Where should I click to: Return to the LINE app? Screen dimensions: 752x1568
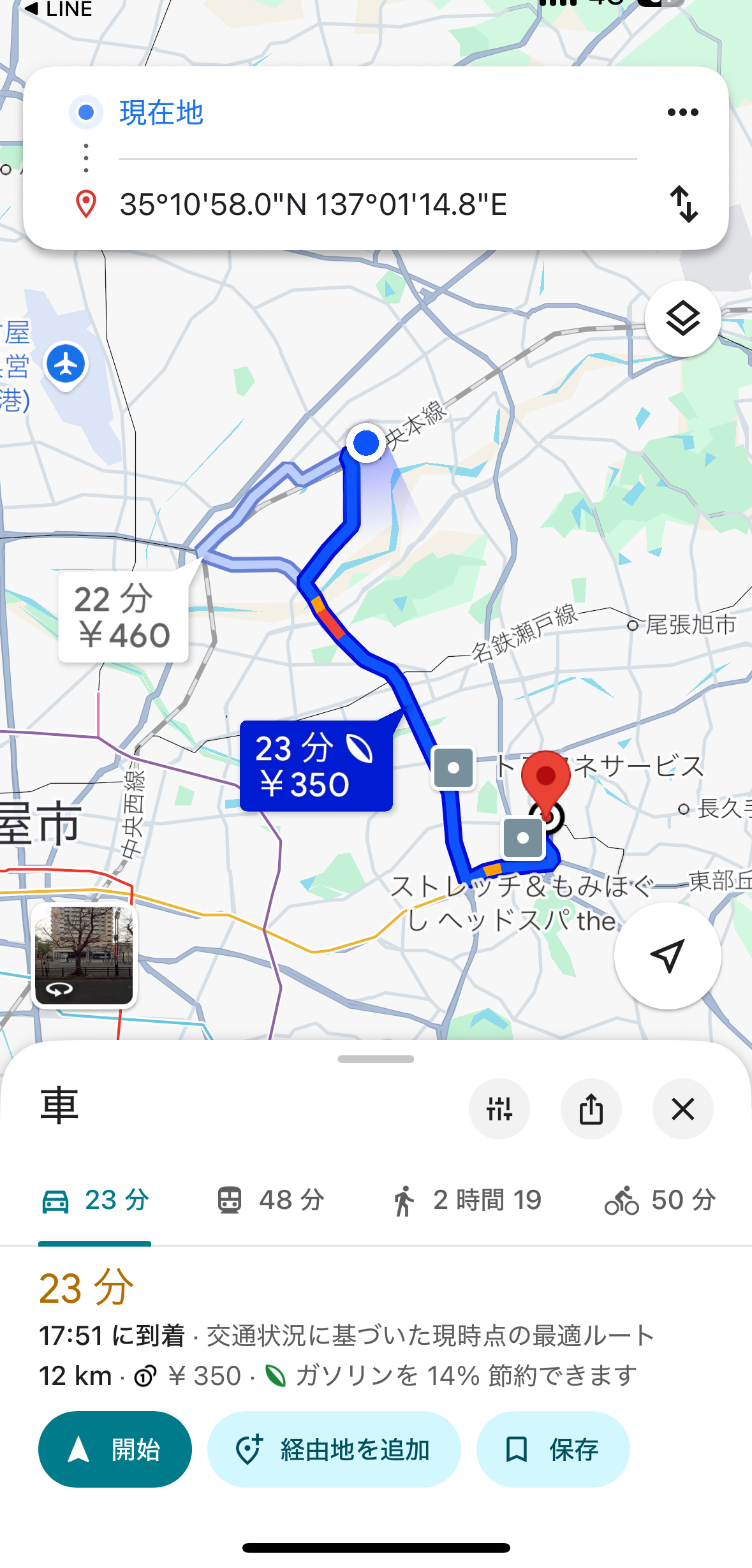pyautogui.click(x=59, y=9)
